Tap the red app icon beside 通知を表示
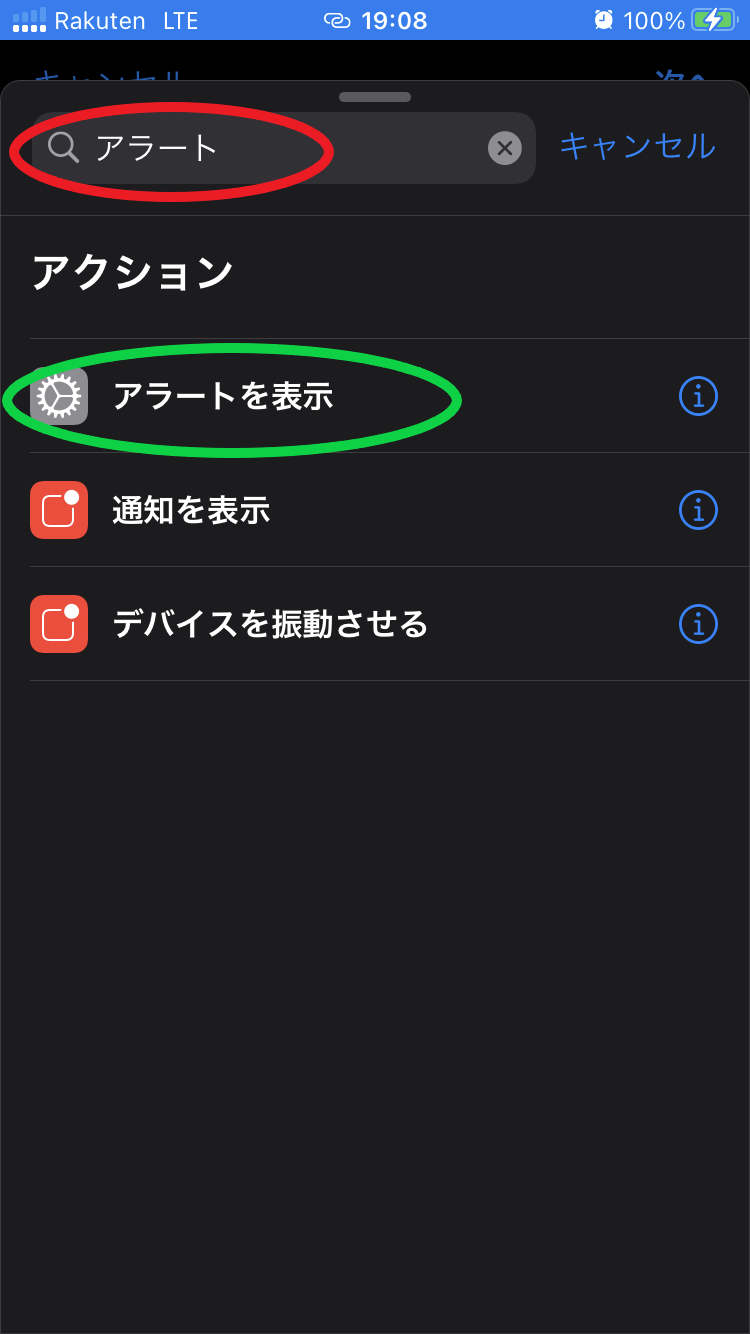This screenshot has width=750, height=1334. (58, 510)
